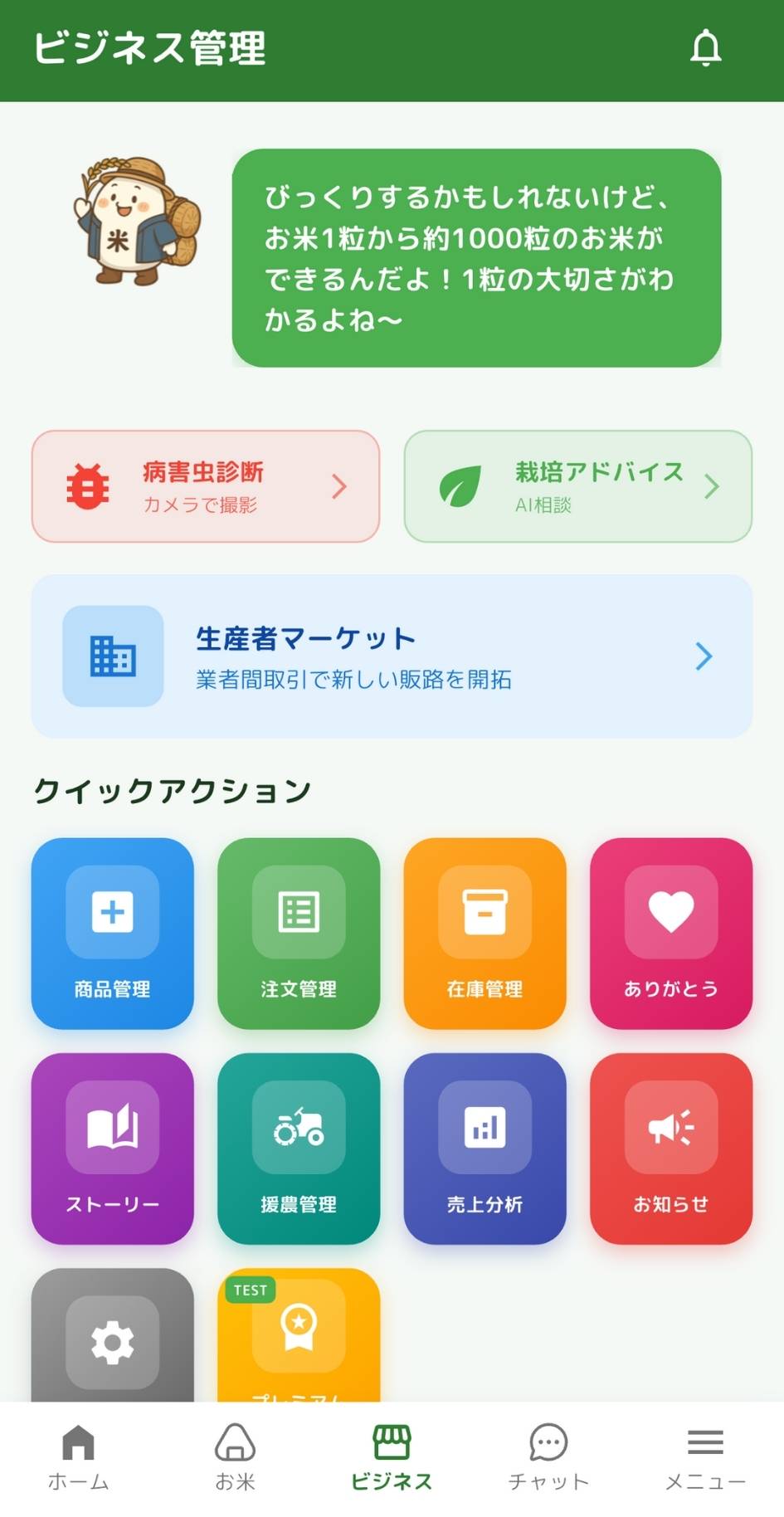Expand the 栽培アドバイス card chevron
Screen dimensions: 784x1517
point(711,486)
